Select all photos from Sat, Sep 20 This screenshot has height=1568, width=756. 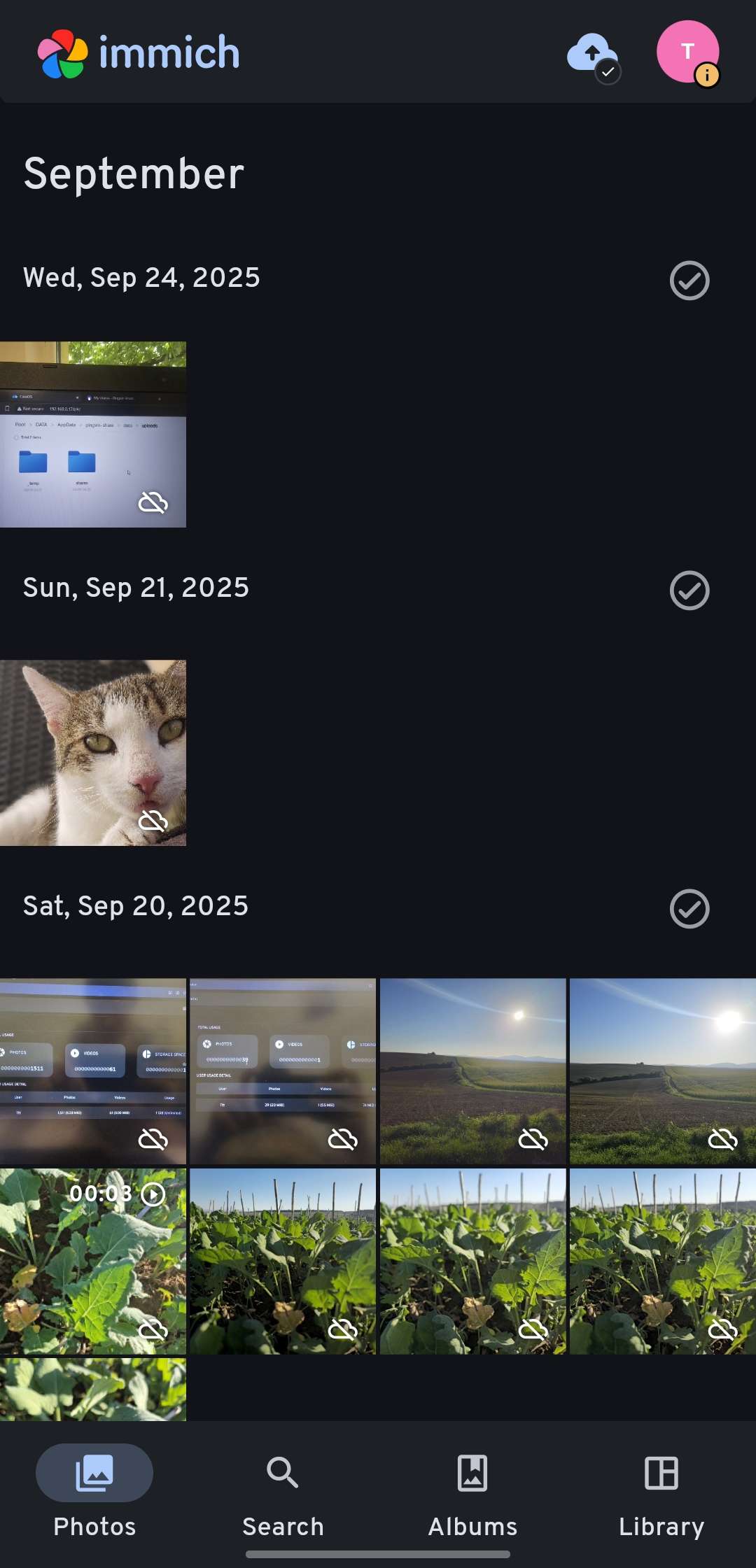point(689,909)
